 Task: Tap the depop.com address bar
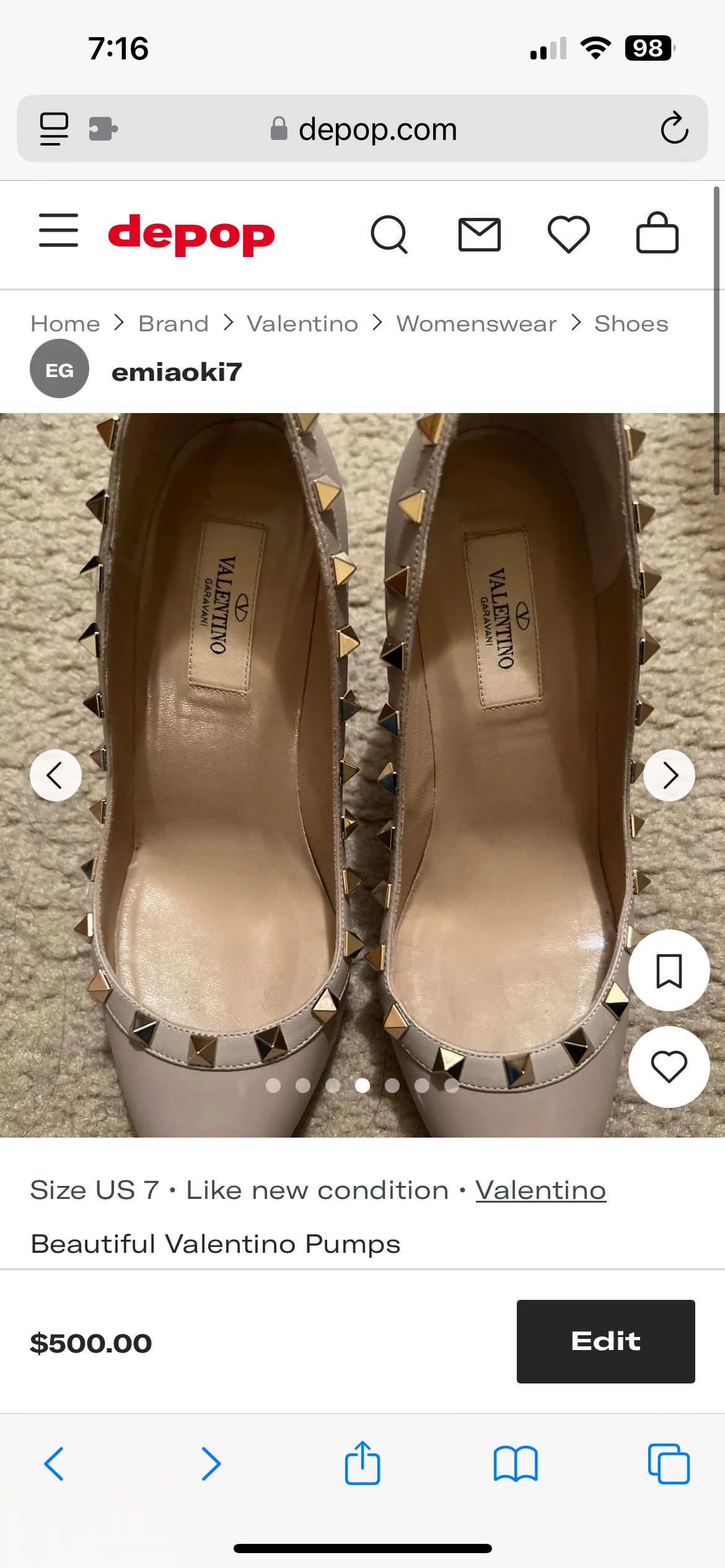362,128
